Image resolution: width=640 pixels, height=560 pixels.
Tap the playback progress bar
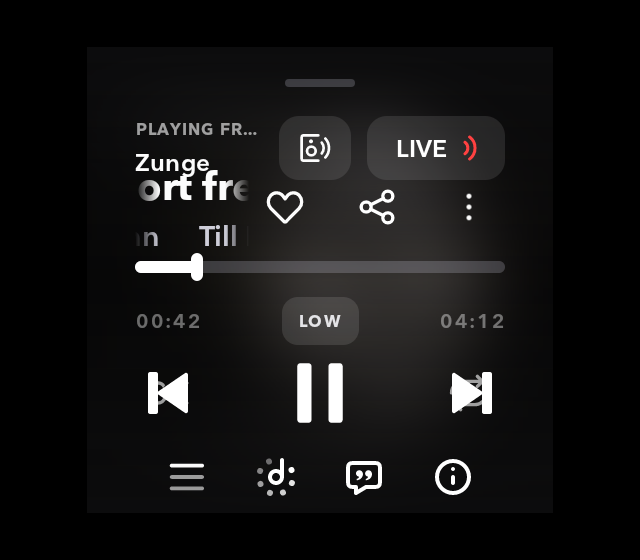point(320,267)
